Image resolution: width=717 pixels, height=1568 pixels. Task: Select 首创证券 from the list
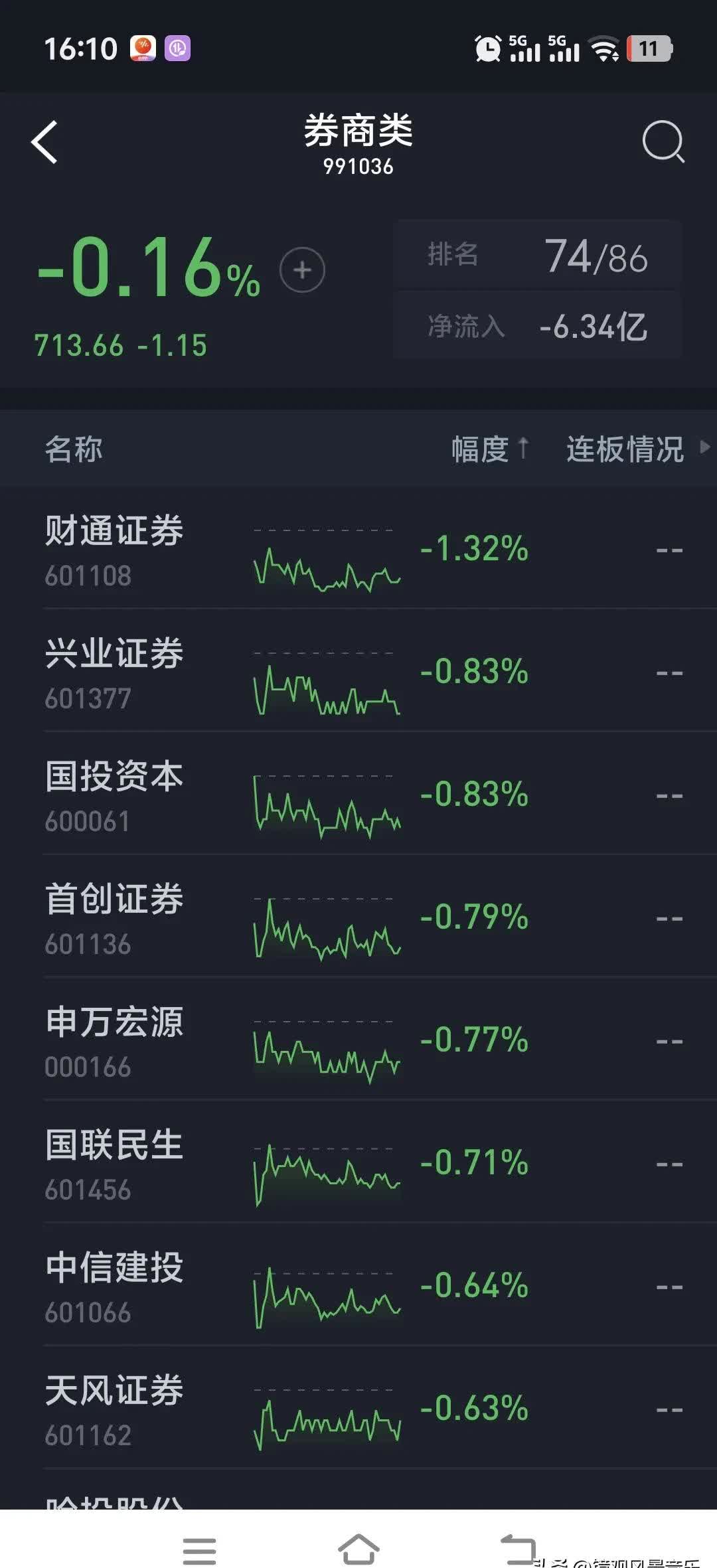114,917
